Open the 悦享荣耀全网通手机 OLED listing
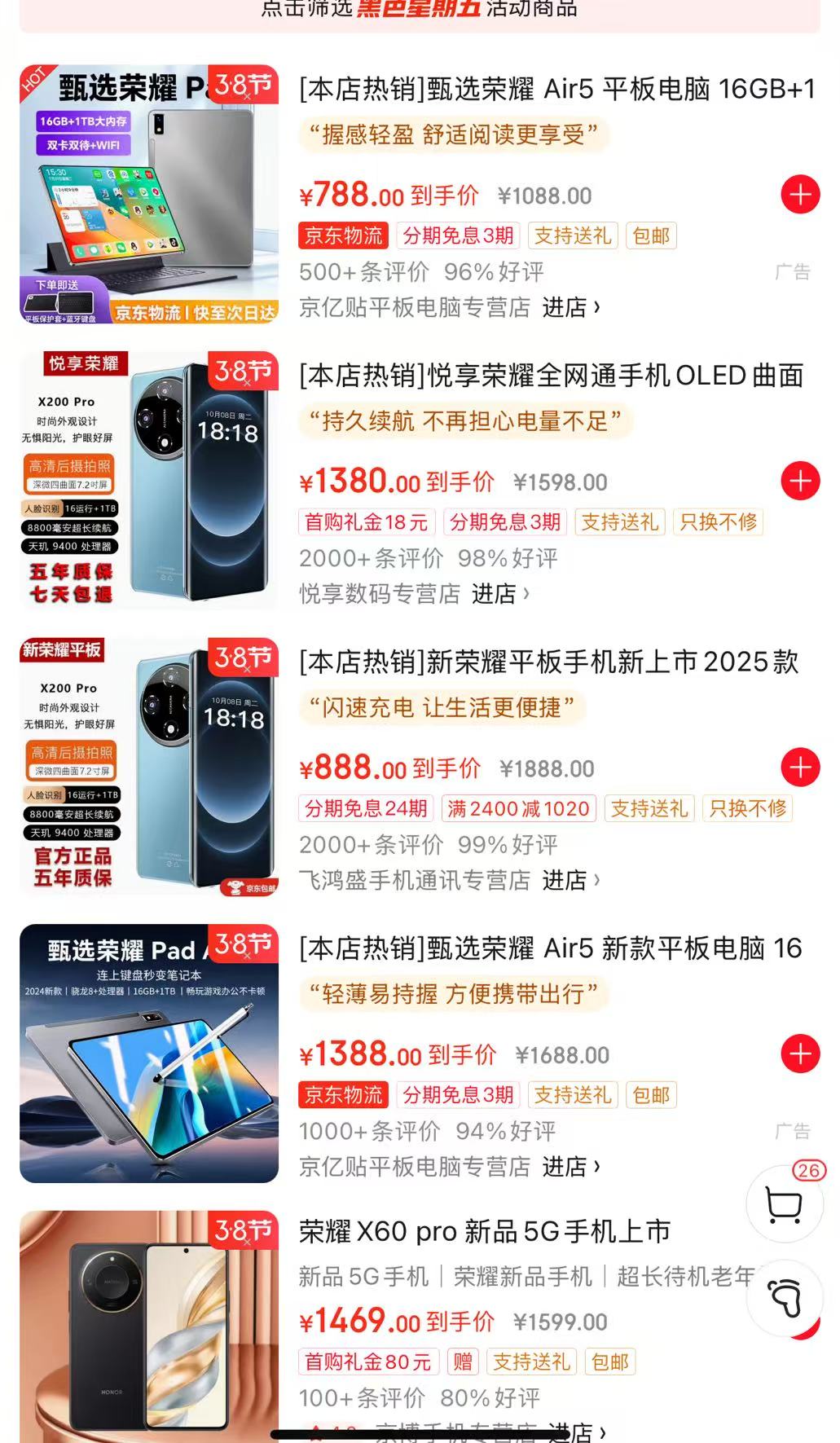 (x=551, y=376)
